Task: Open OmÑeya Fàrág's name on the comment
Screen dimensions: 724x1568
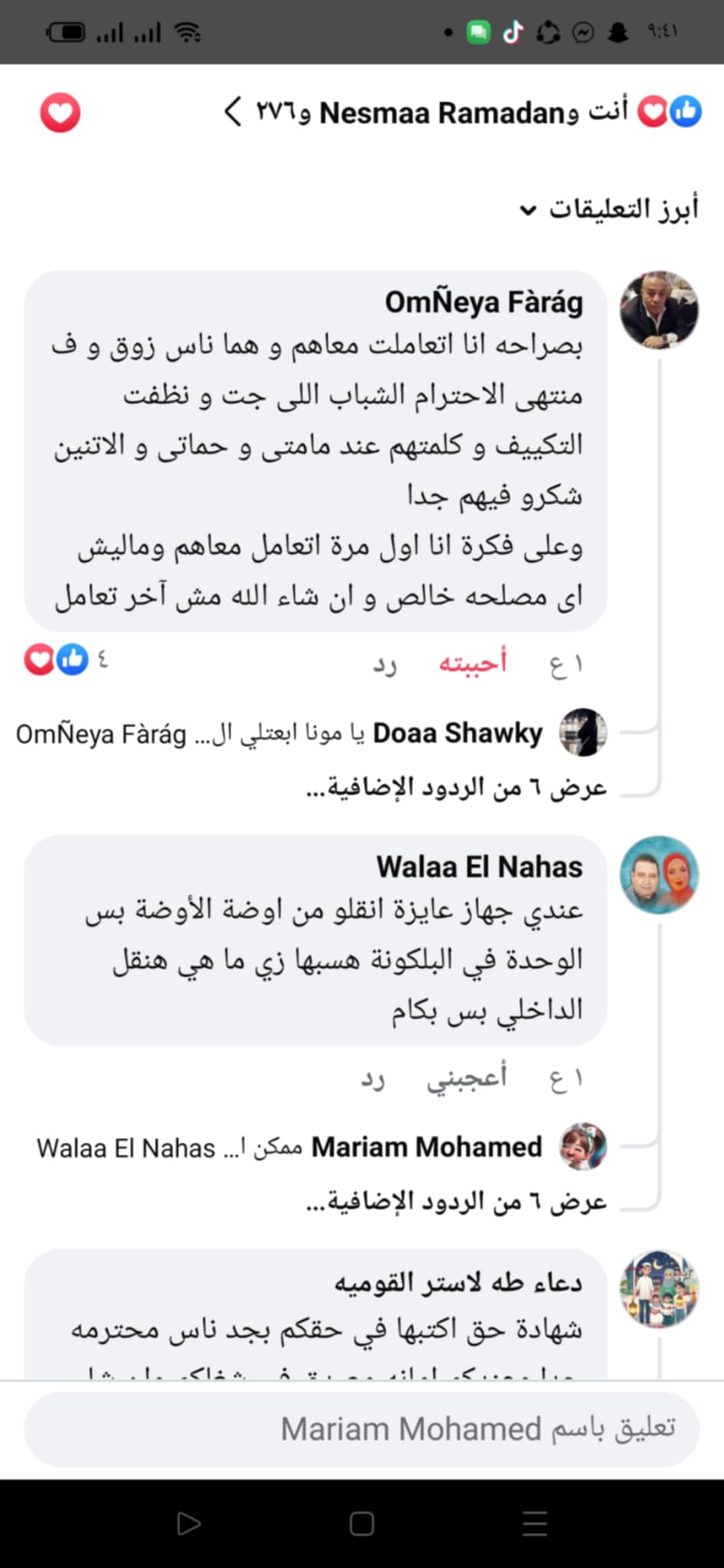Action: point(483,301)
